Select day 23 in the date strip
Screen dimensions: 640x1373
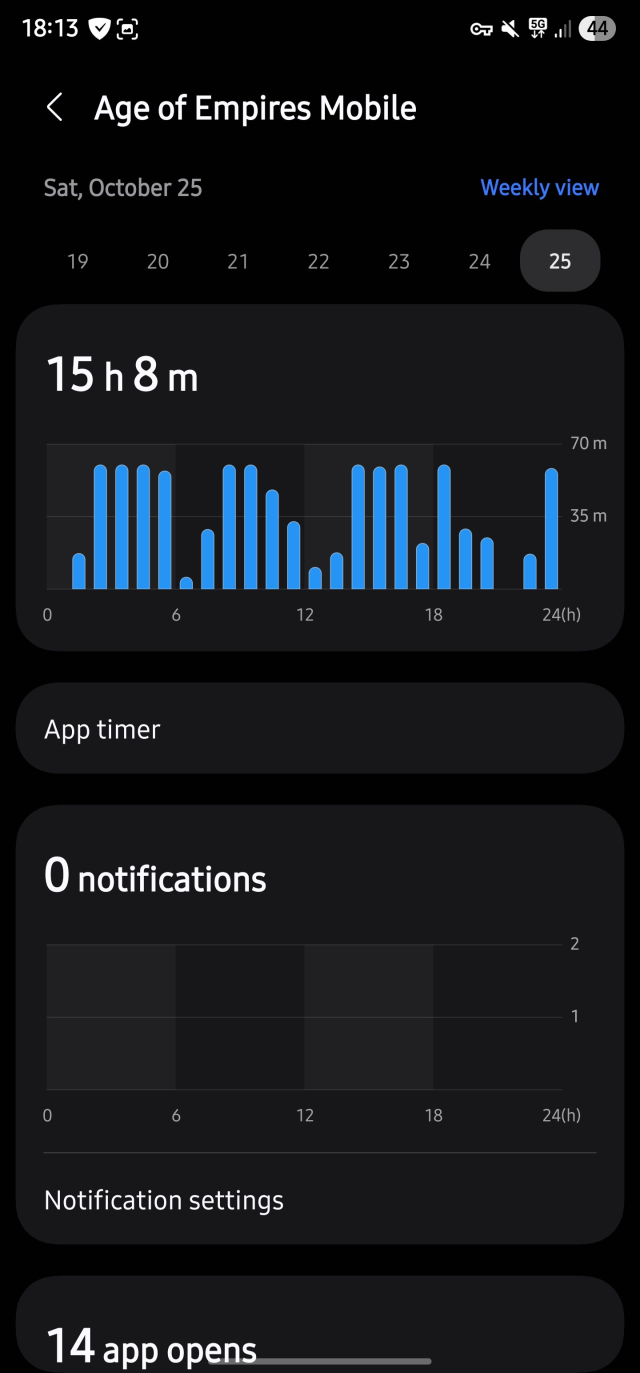coord(399,261)
